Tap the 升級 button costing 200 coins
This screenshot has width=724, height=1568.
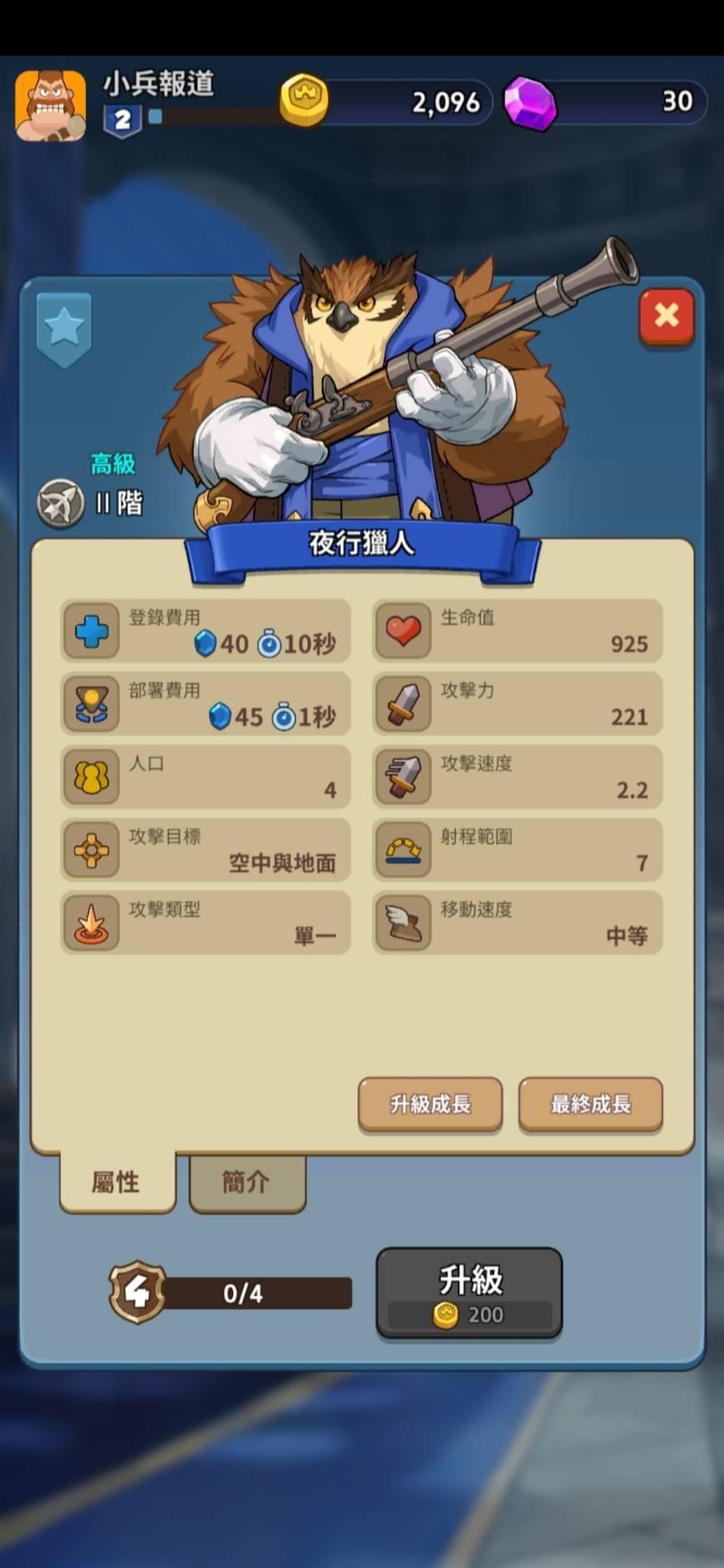[469, 1292]
